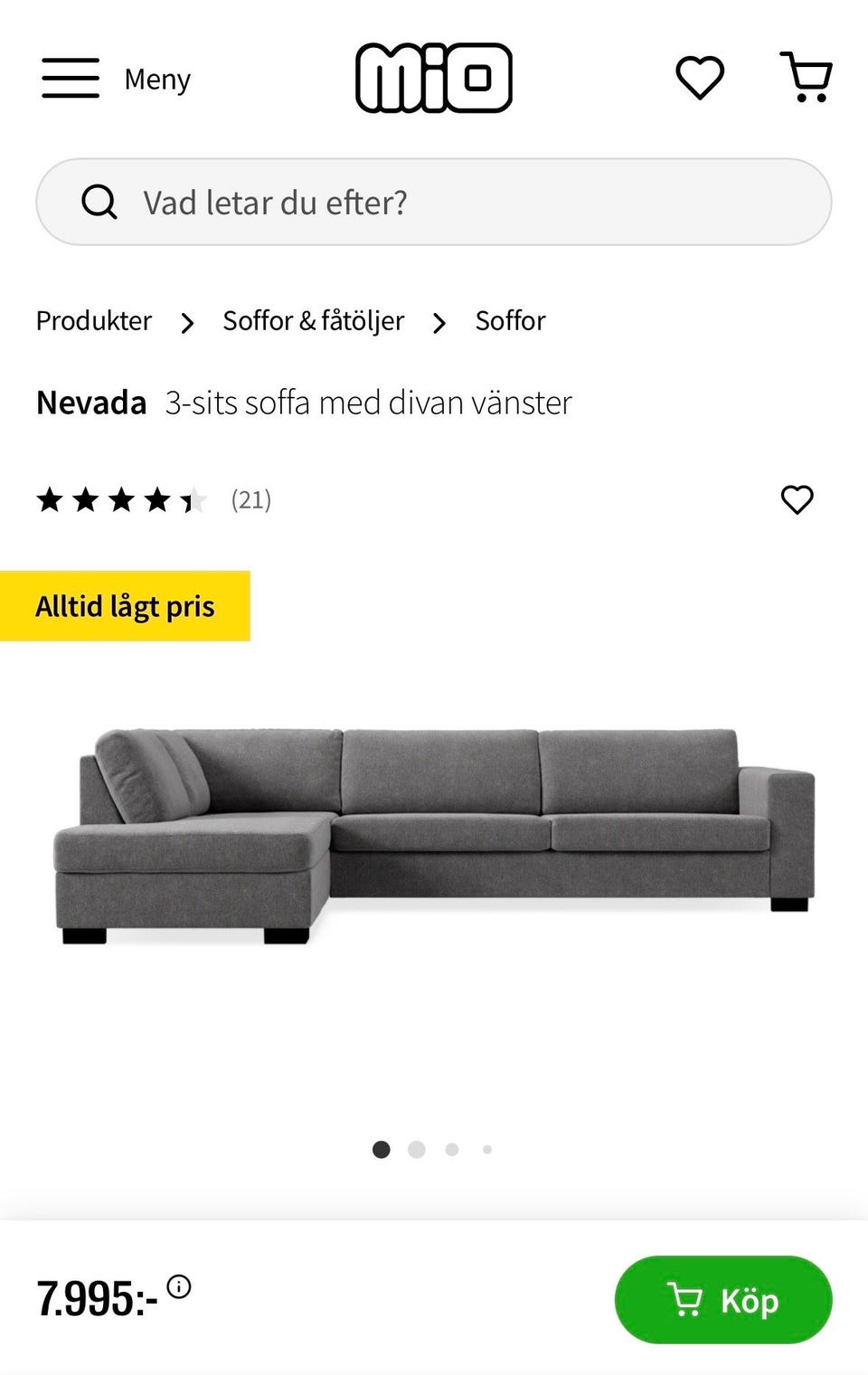This screenshot has width=868, height=1375.
Task: Open Soffor & fåtöljer link
Action: 313,321
